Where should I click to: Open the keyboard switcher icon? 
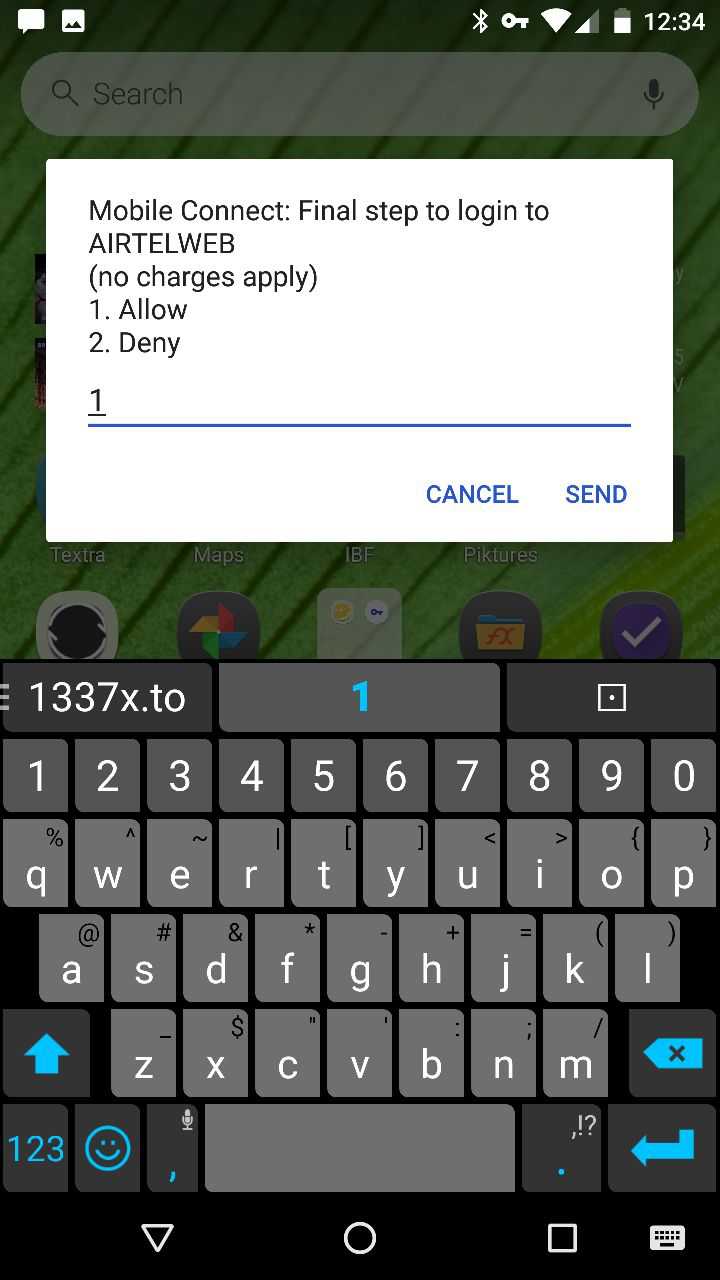(667, 1238)
